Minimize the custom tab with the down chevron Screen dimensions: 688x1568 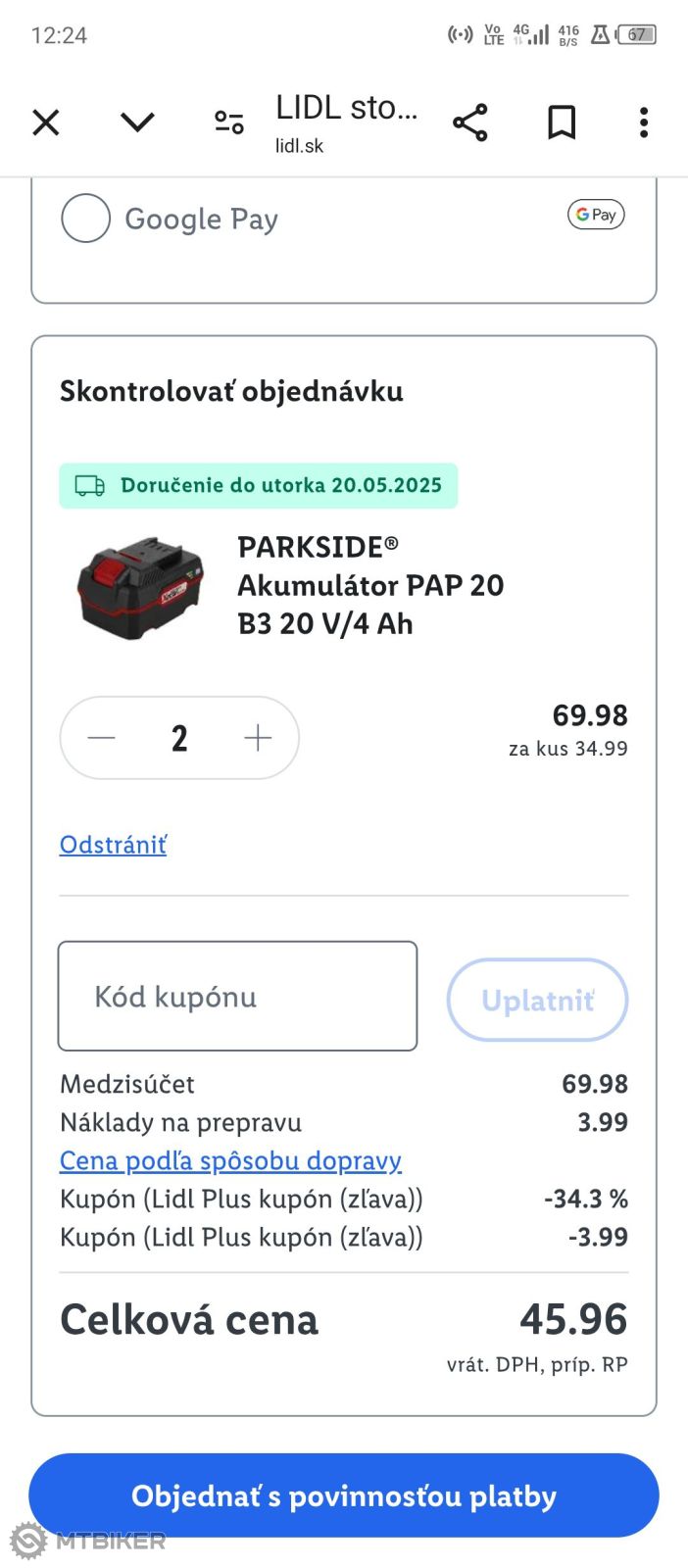click(x=137, y=122)
